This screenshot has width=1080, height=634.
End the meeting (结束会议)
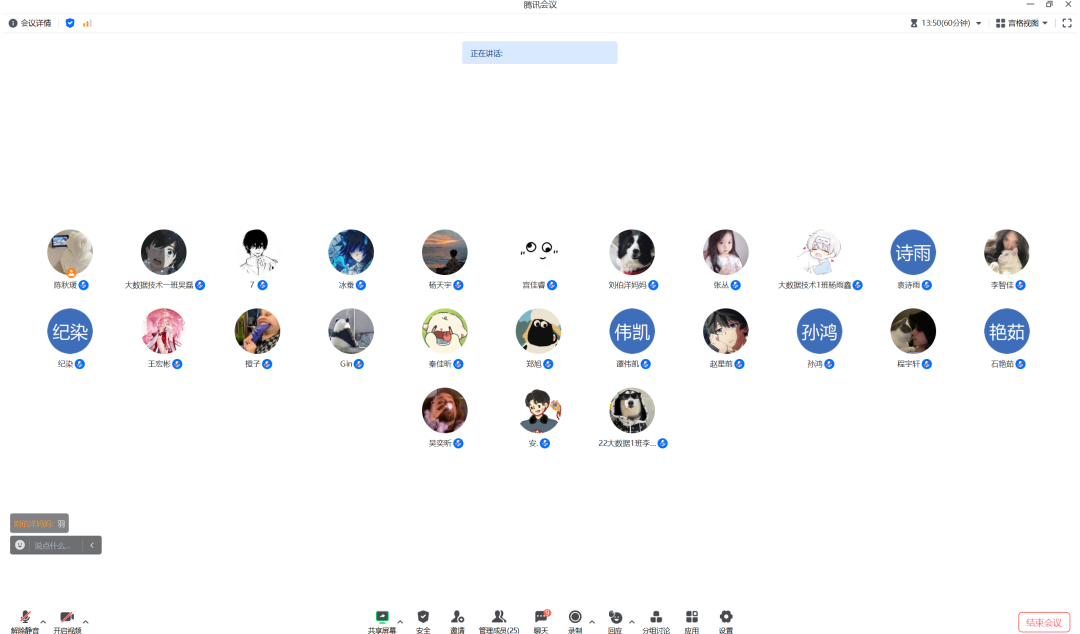coord(1044,622)
